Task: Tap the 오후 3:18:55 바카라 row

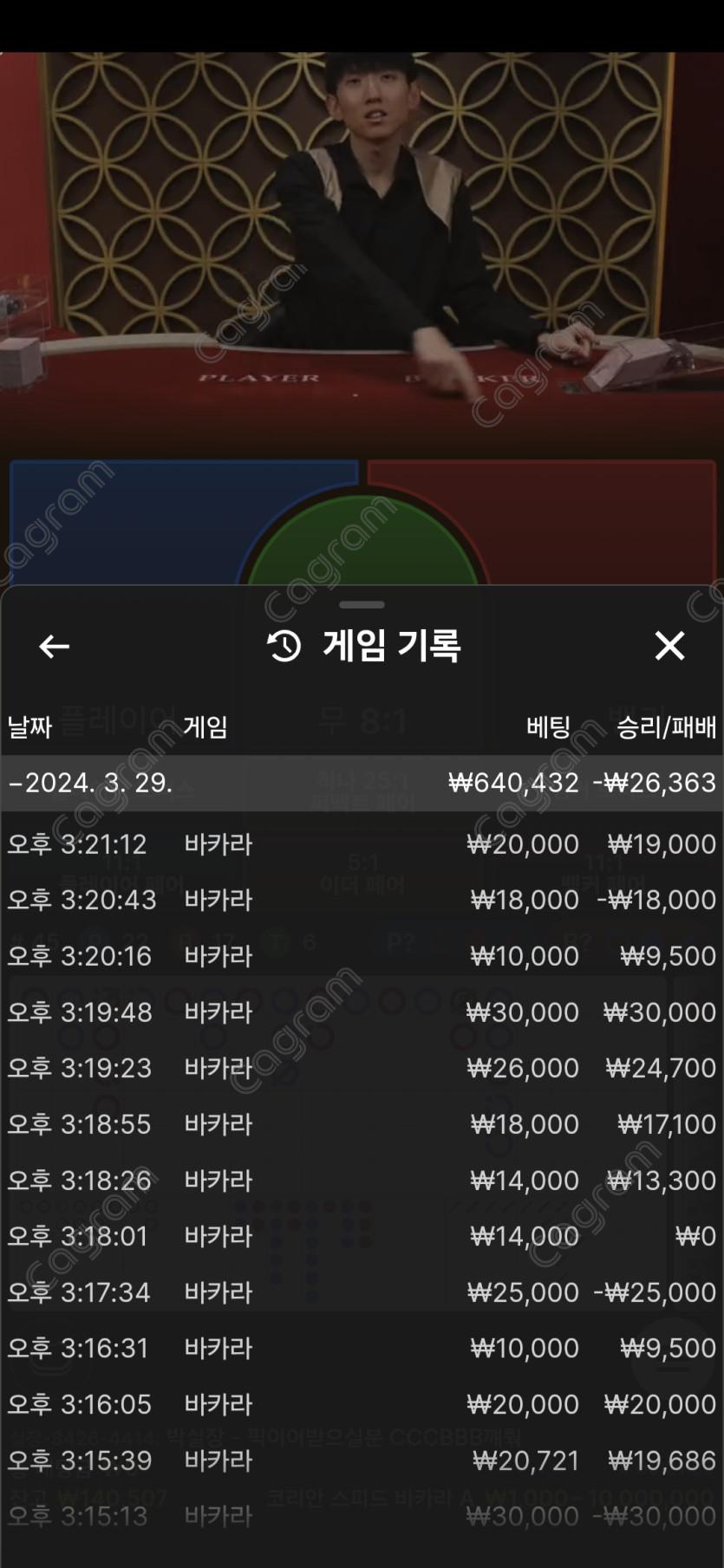Action: click(362, 1124)
